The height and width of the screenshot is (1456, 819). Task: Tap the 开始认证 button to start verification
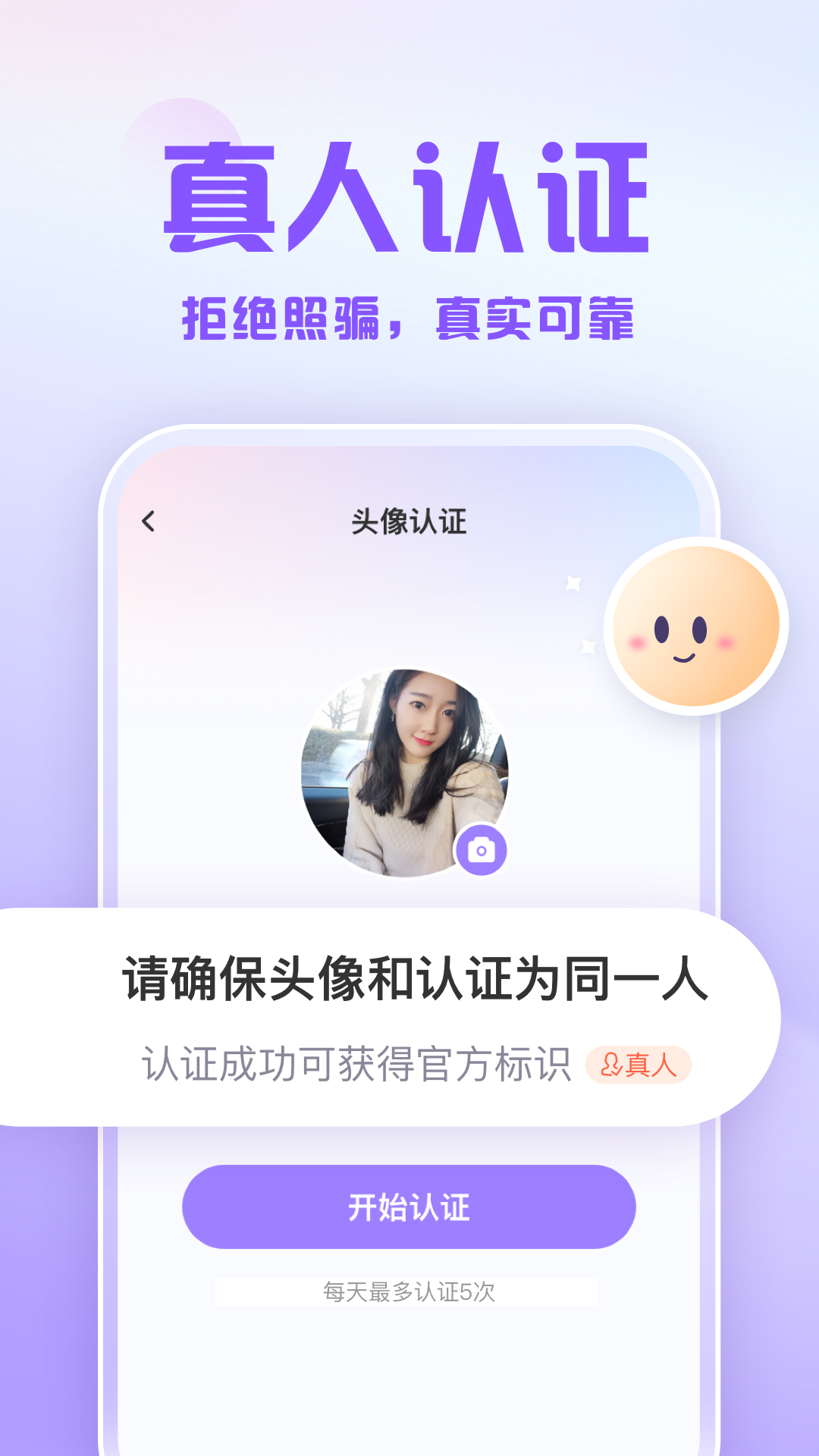click(409, 1206)
